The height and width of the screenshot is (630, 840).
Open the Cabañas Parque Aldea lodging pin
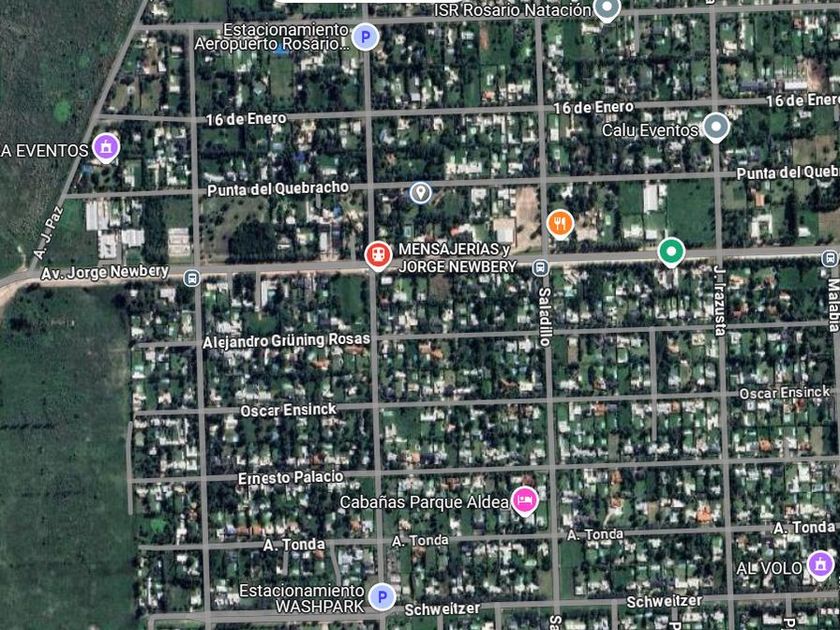pyautogui.click(x=525, y=500)
